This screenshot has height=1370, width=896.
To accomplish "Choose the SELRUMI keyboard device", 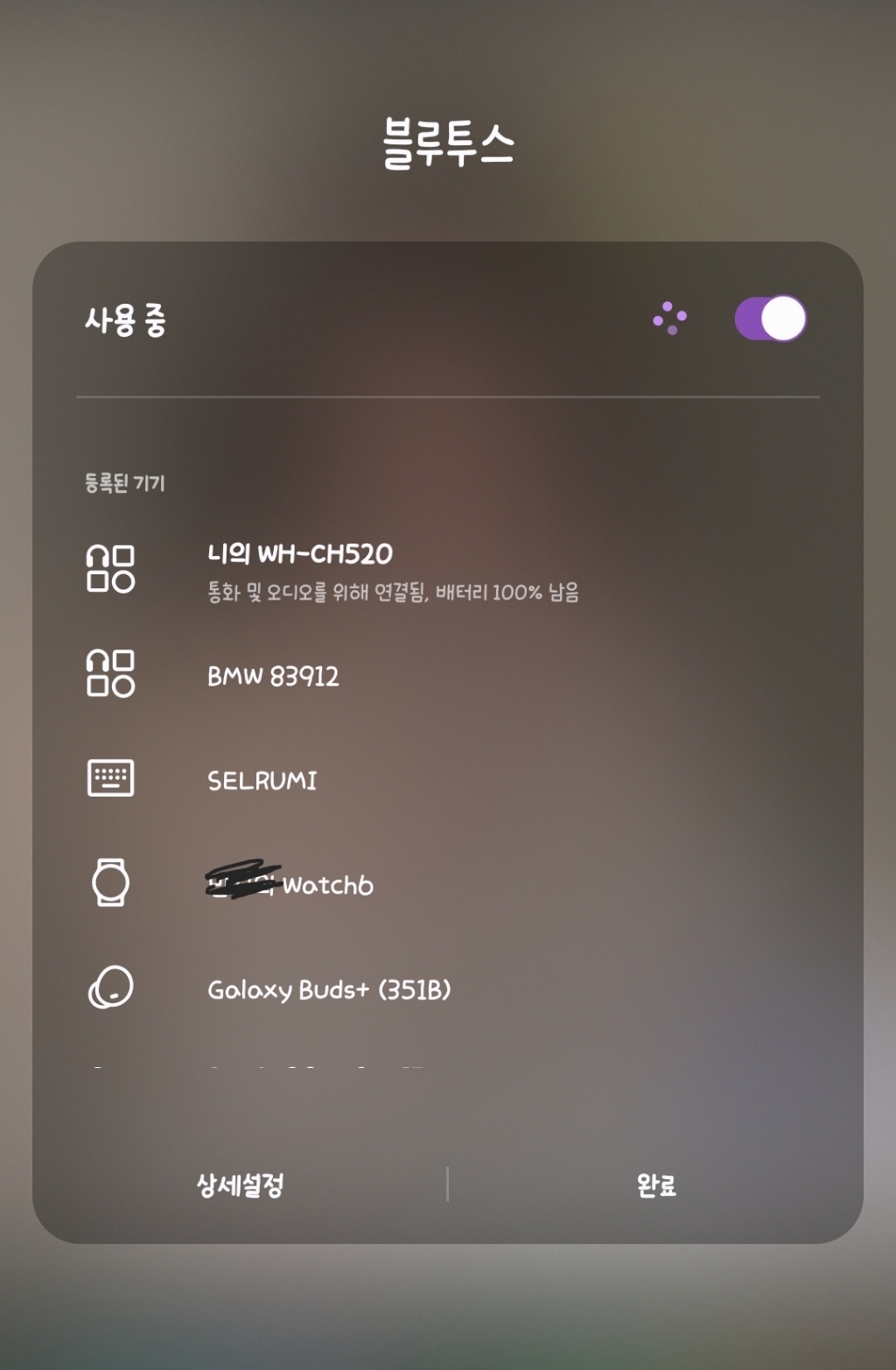I will (448, 779).
